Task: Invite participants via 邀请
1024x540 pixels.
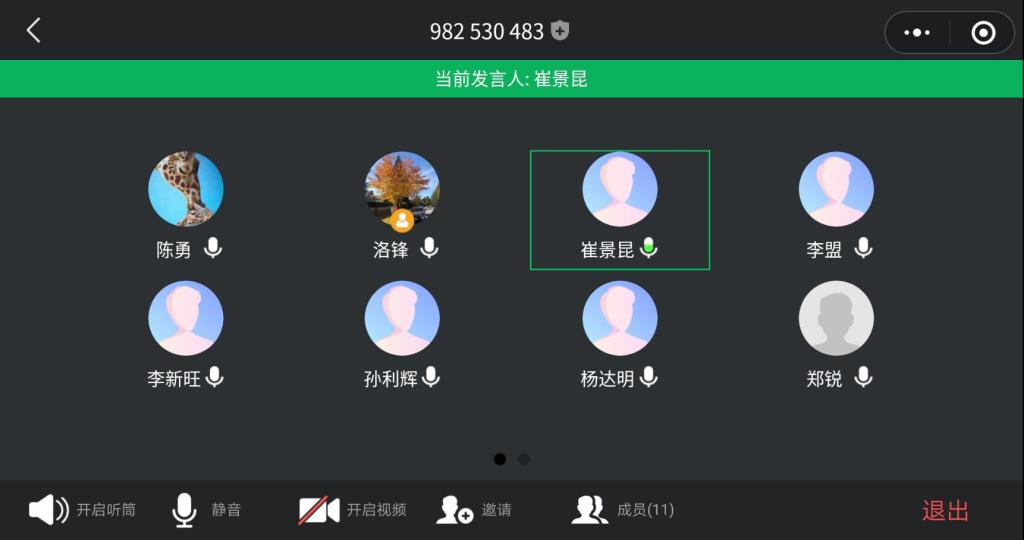Action: pos(474,510)
